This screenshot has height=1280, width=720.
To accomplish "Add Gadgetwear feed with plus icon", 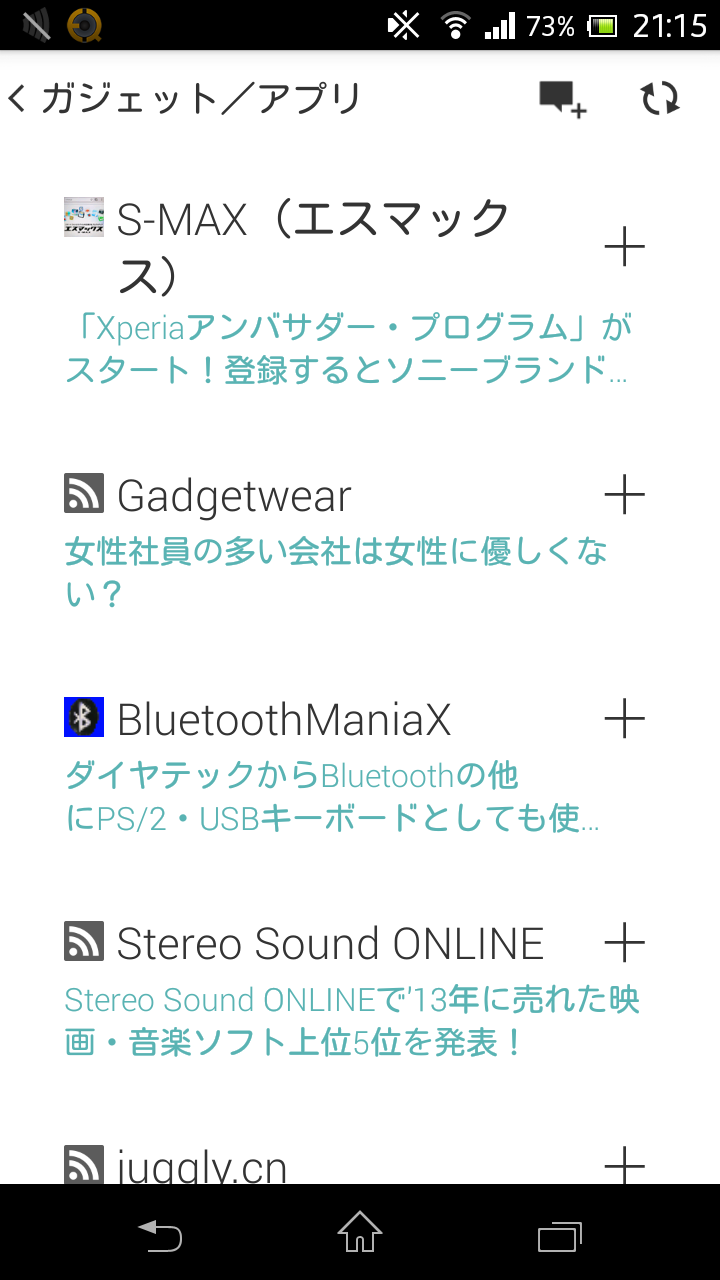I will [x=625, y=494].
